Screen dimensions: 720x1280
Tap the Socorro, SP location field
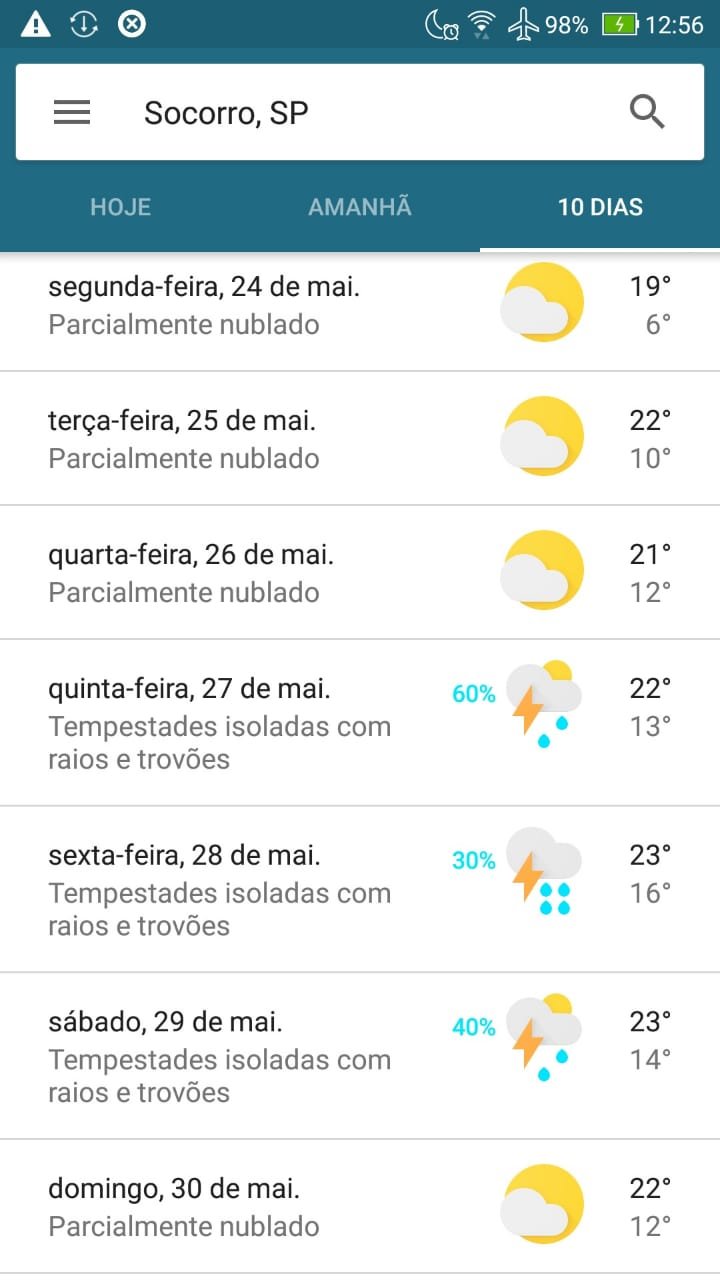click(x=360, y=112)
